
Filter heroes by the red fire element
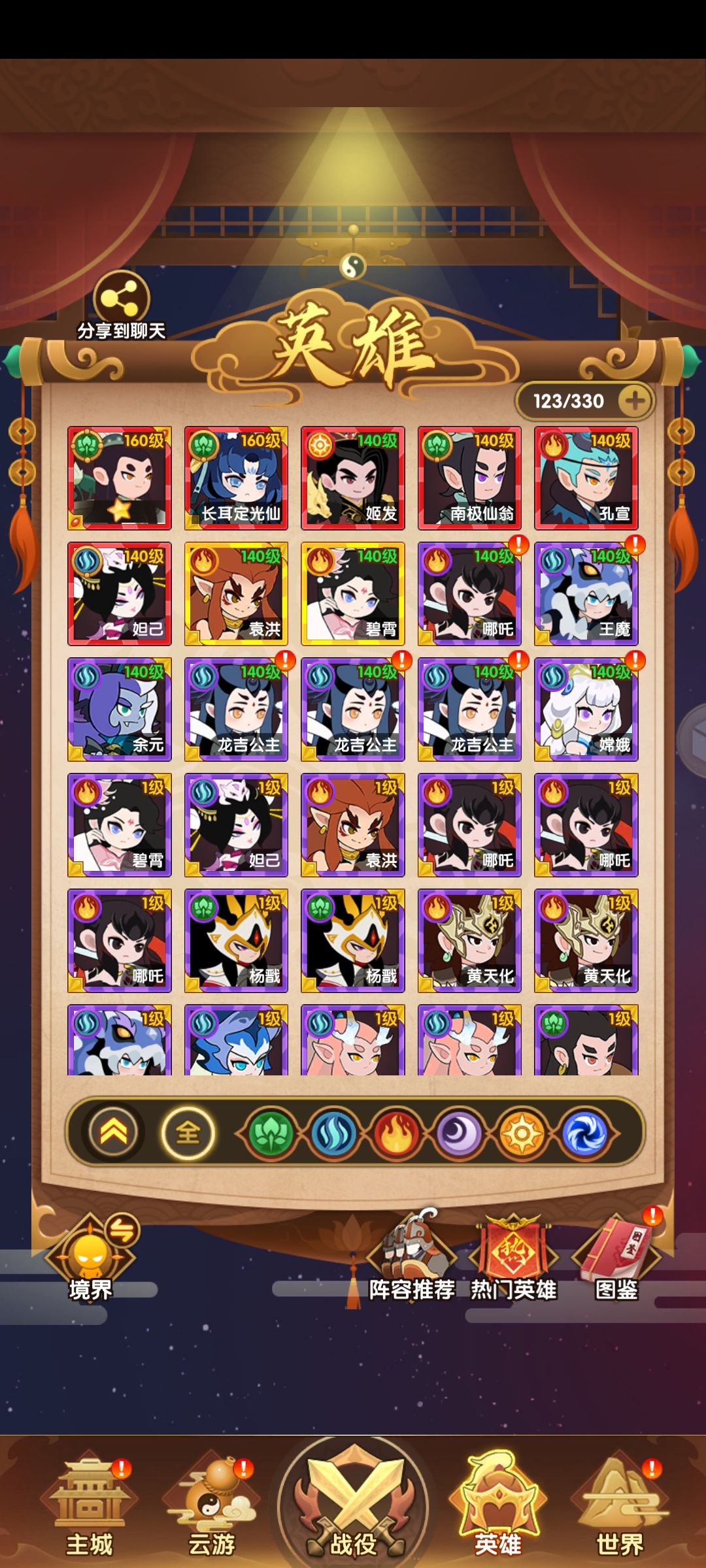pyautogui.click(x=395, y=1132)
